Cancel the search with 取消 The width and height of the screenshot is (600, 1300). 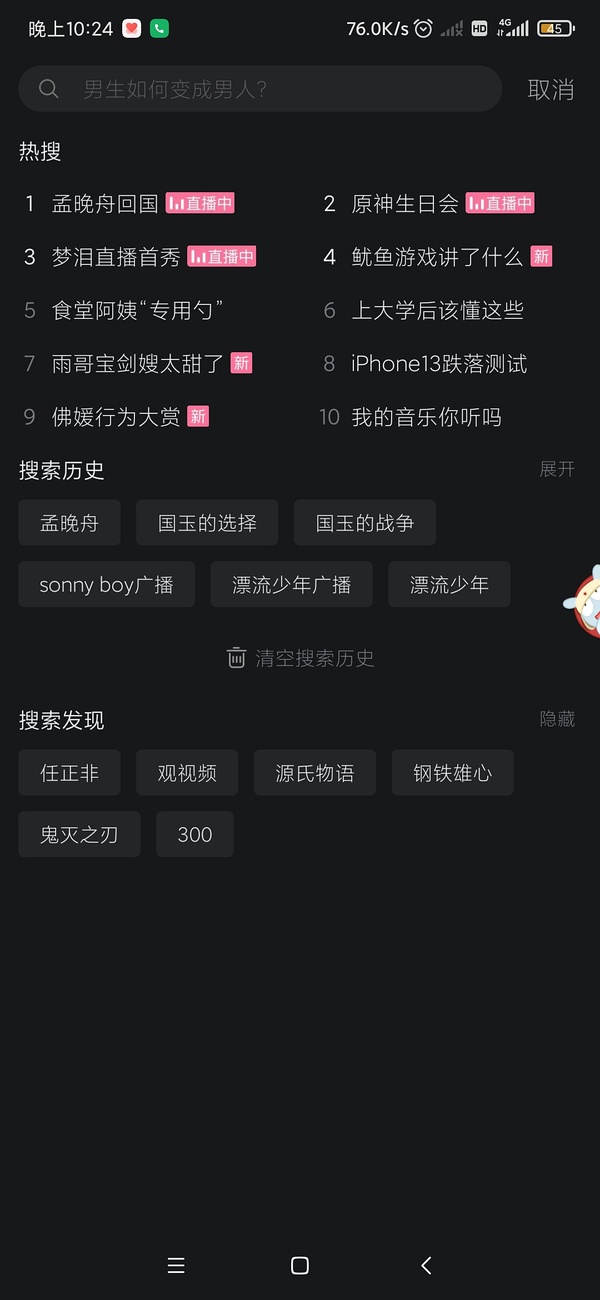pos(550,89)
